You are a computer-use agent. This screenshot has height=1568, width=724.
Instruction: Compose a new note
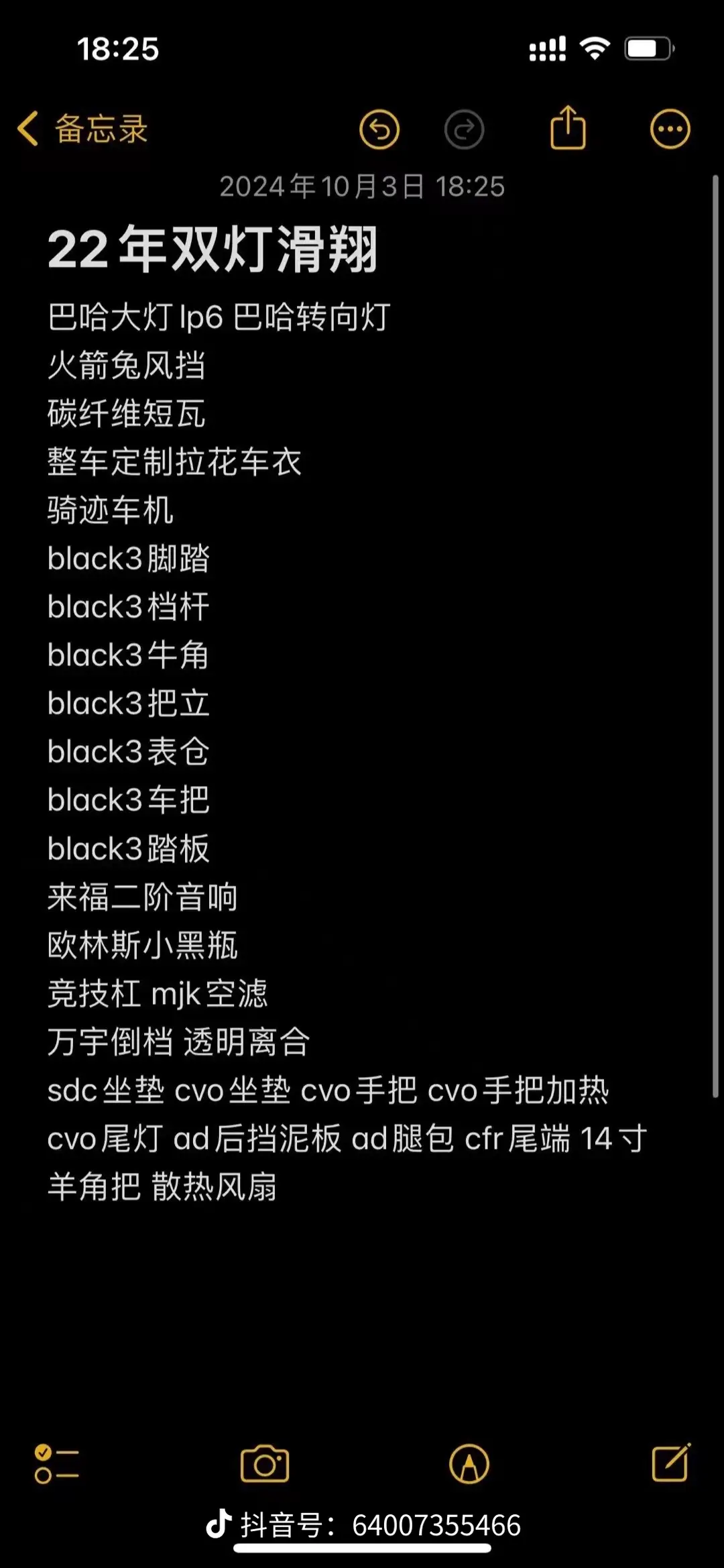[671, 1462]
